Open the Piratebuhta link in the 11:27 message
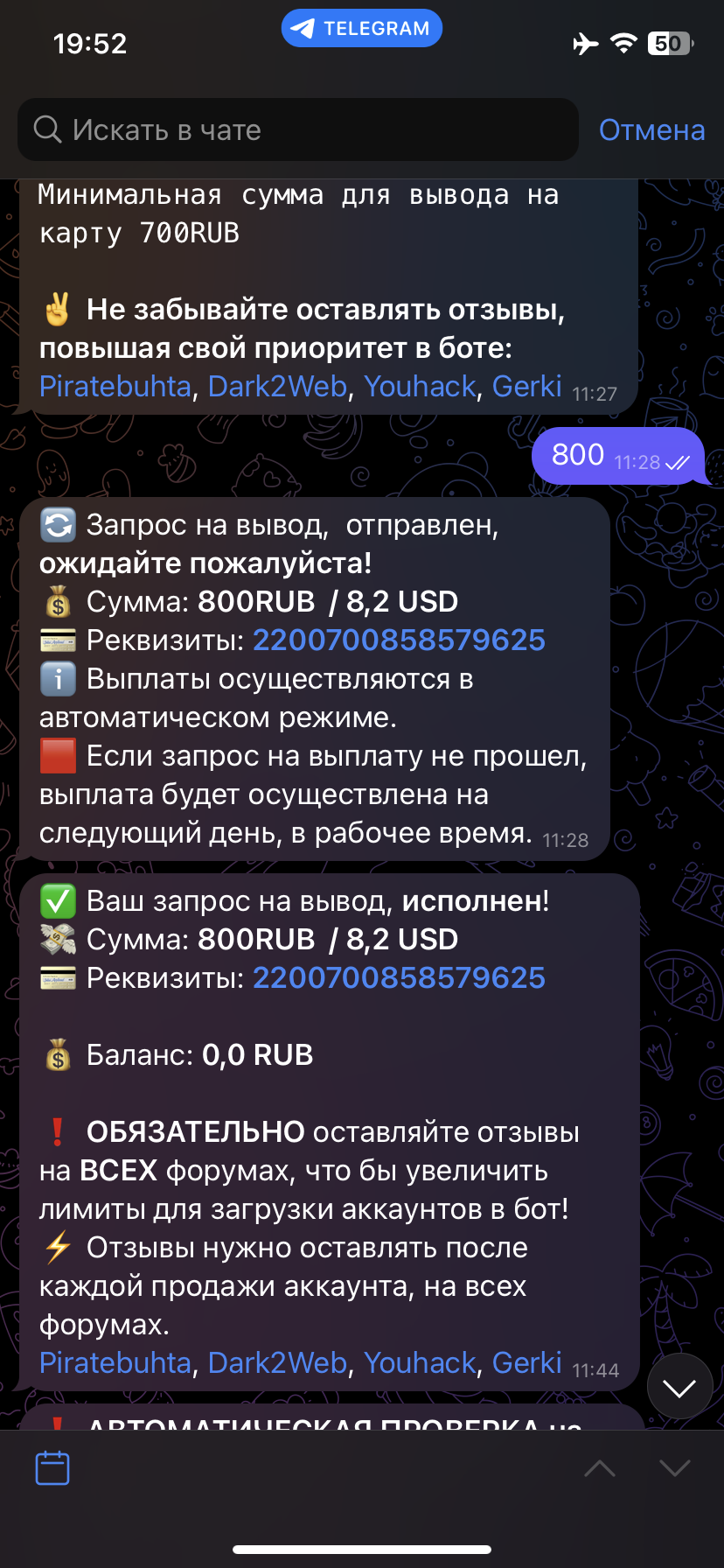 pyautogui.click(x=115, y=387)
